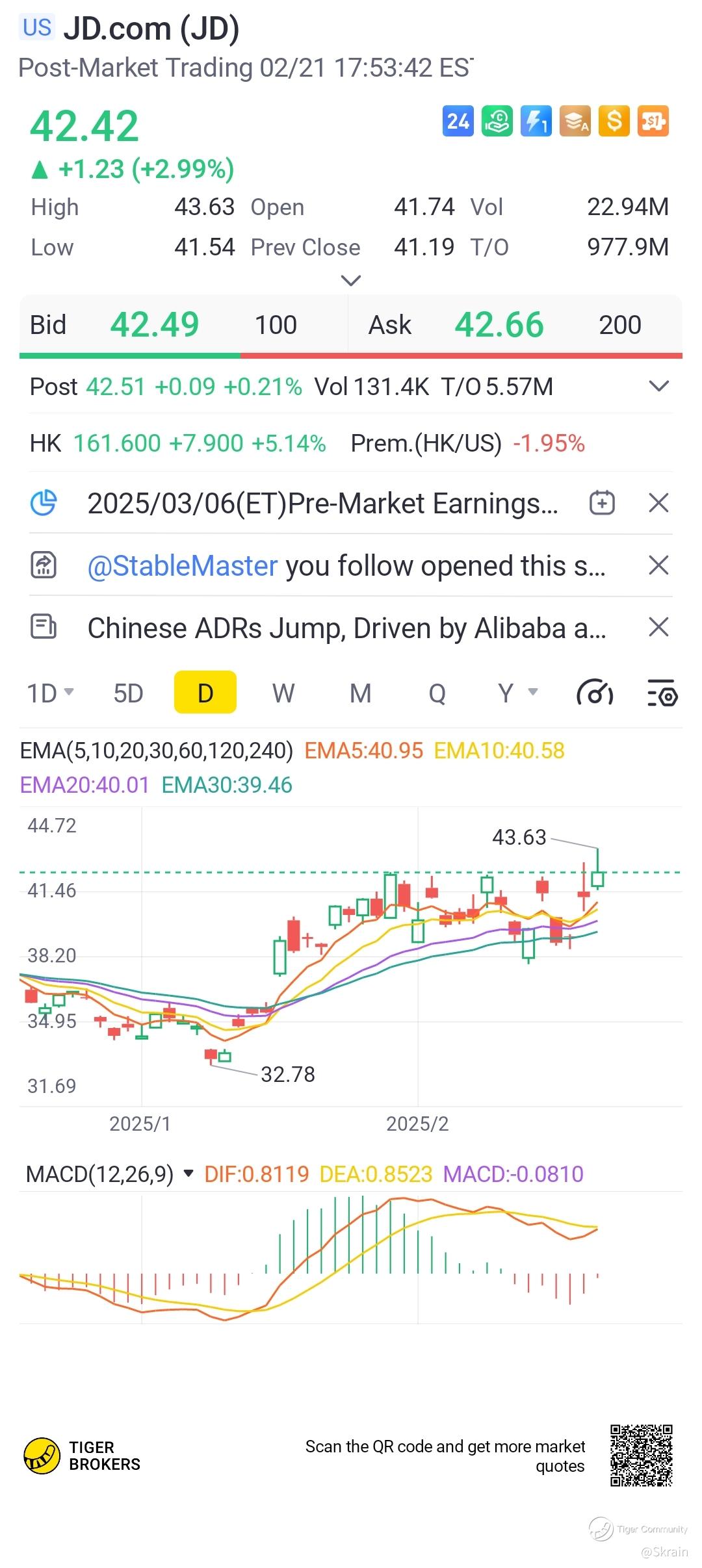The image size is (702, 1568).
Task: Switch chart to 1D timeframe
Action: 49,693
